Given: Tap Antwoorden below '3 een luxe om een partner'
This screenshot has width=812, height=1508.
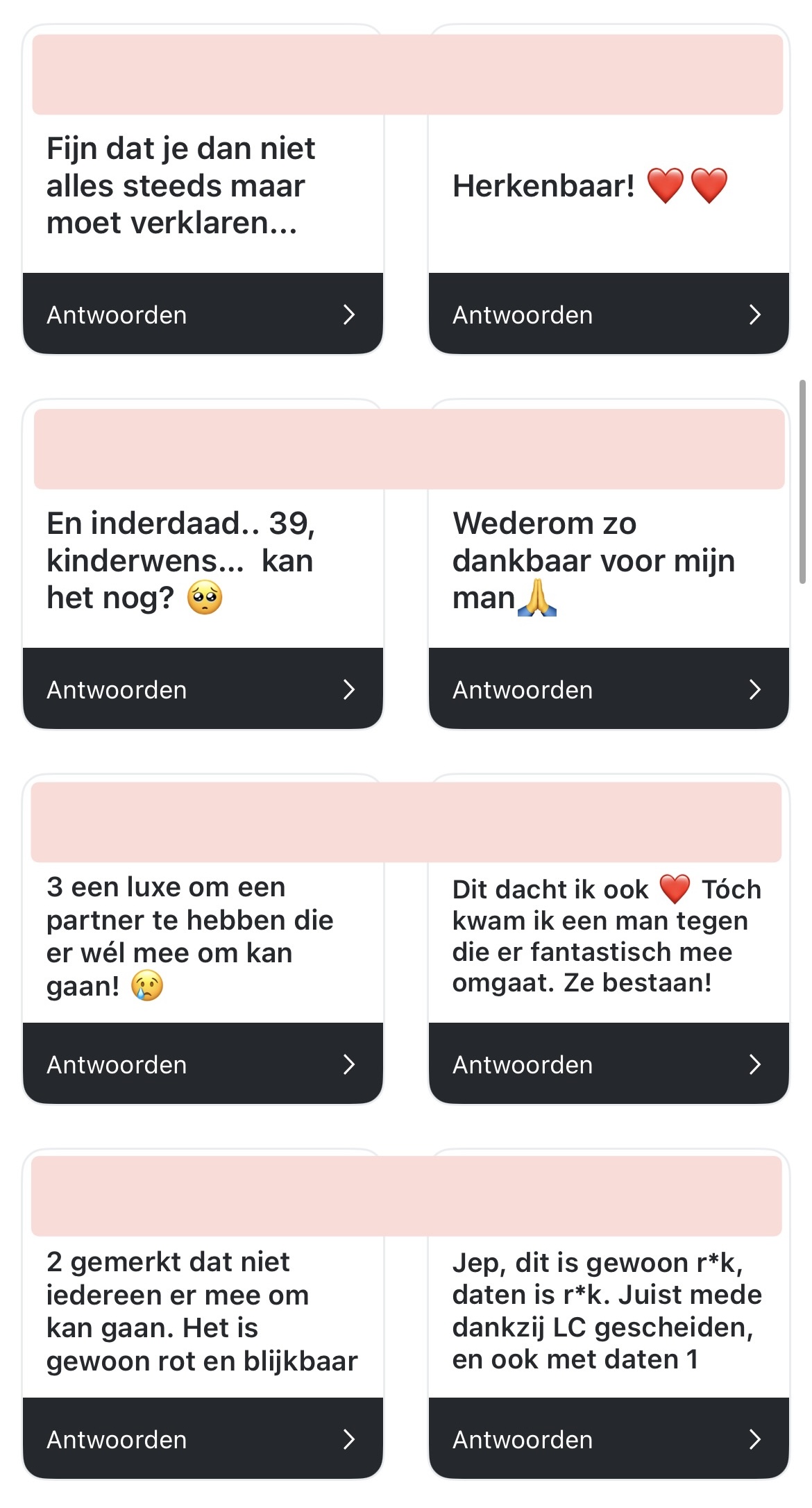Looking at the screenshot, I should (x=202, y=1064).
